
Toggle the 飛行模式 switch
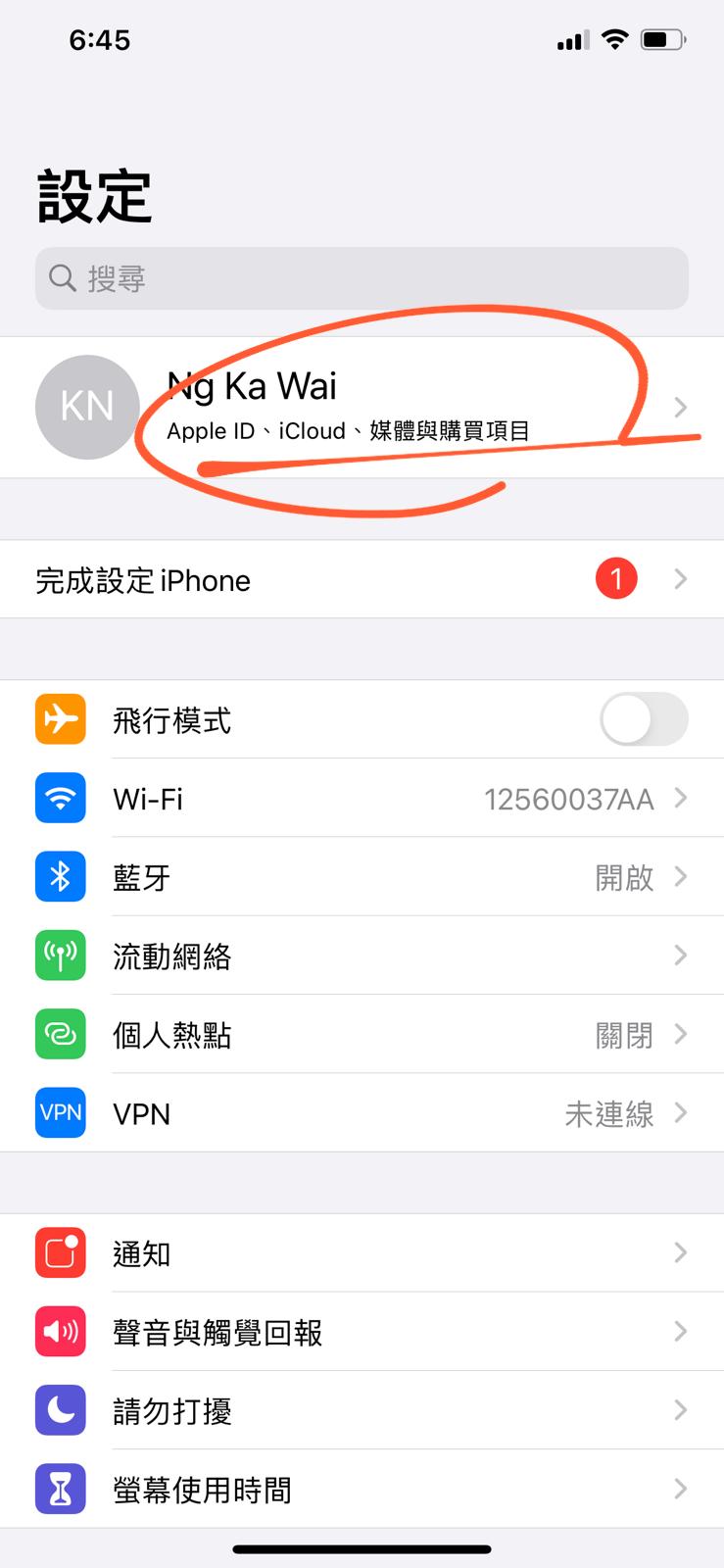coord(643,720)
